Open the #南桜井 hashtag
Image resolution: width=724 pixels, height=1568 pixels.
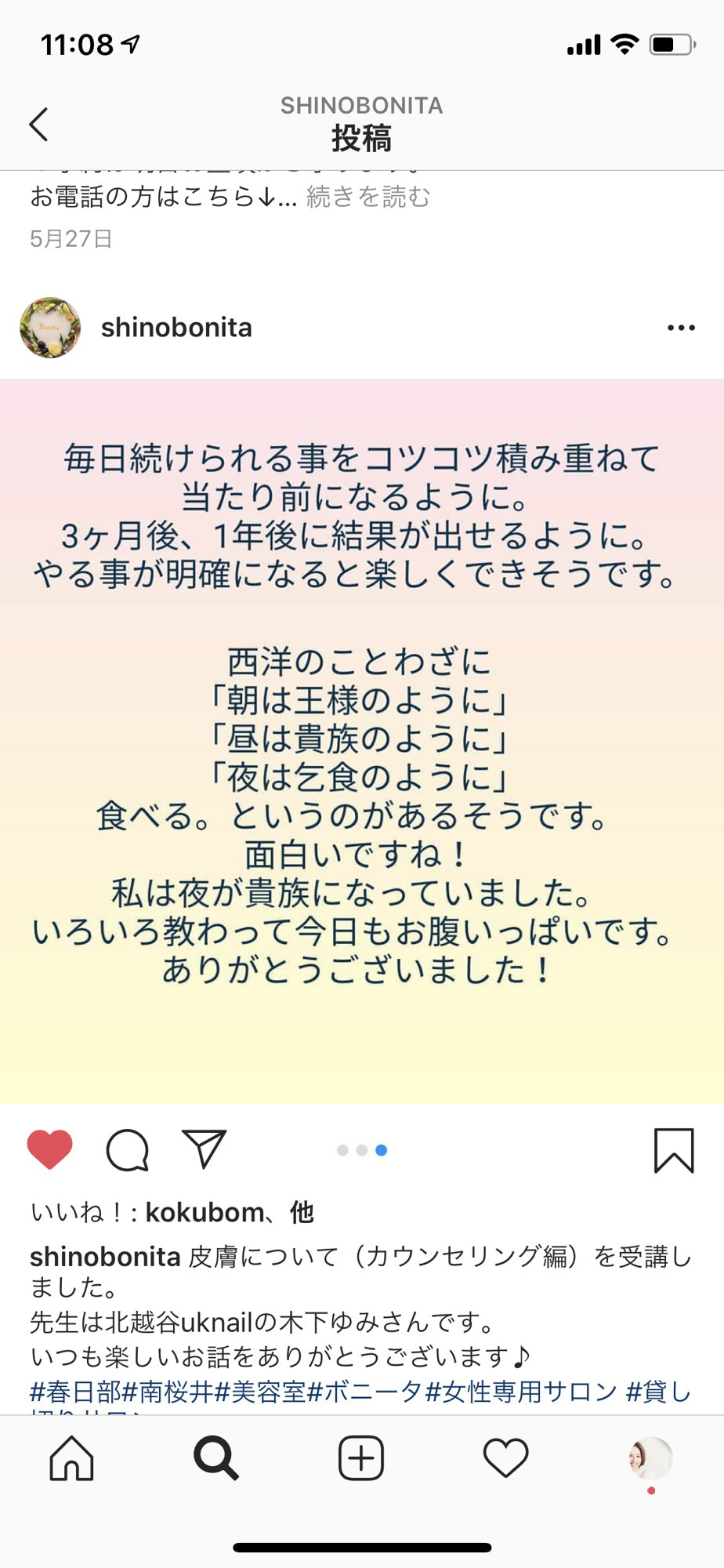tap(168, 1392)
